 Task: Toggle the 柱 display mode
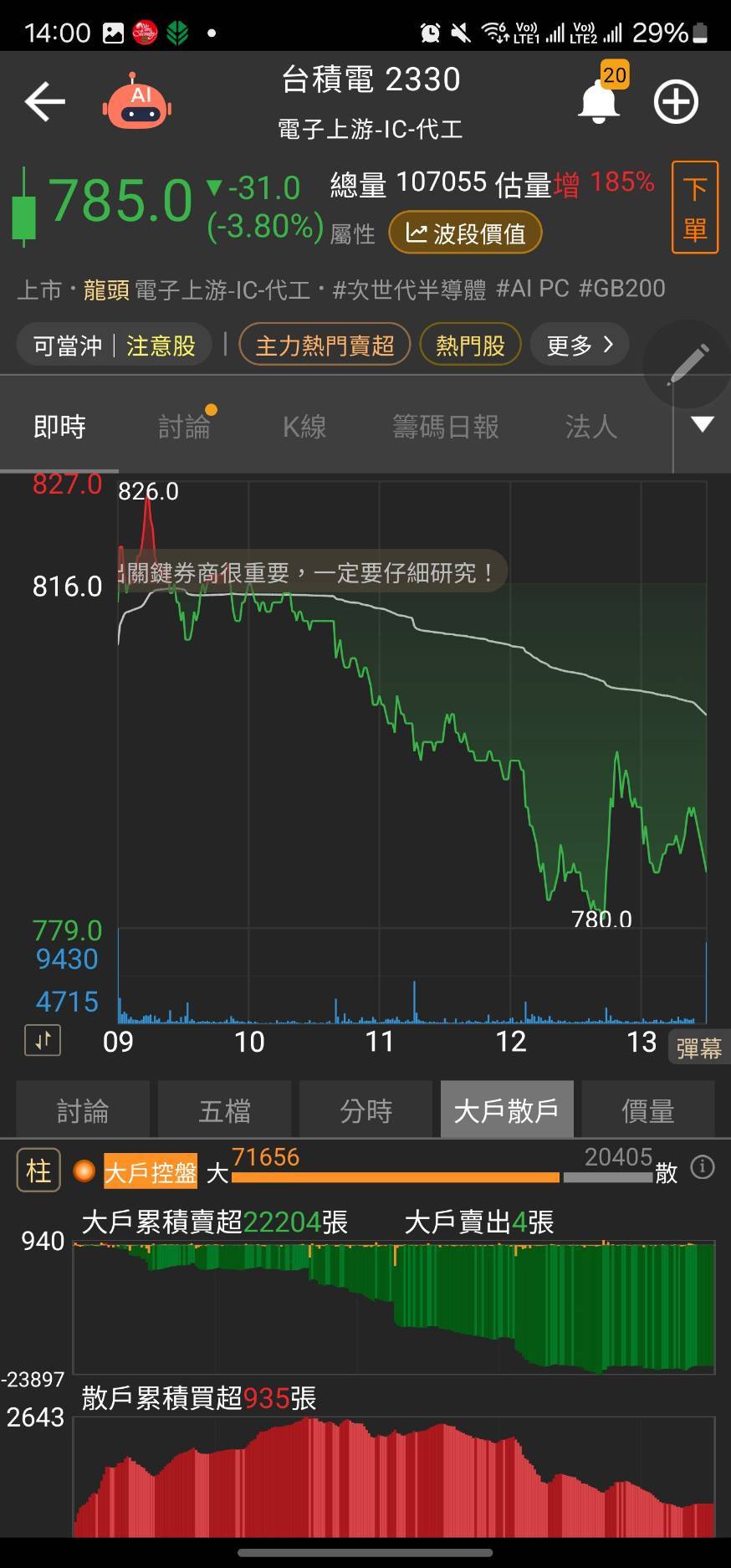pos(37,1170)
